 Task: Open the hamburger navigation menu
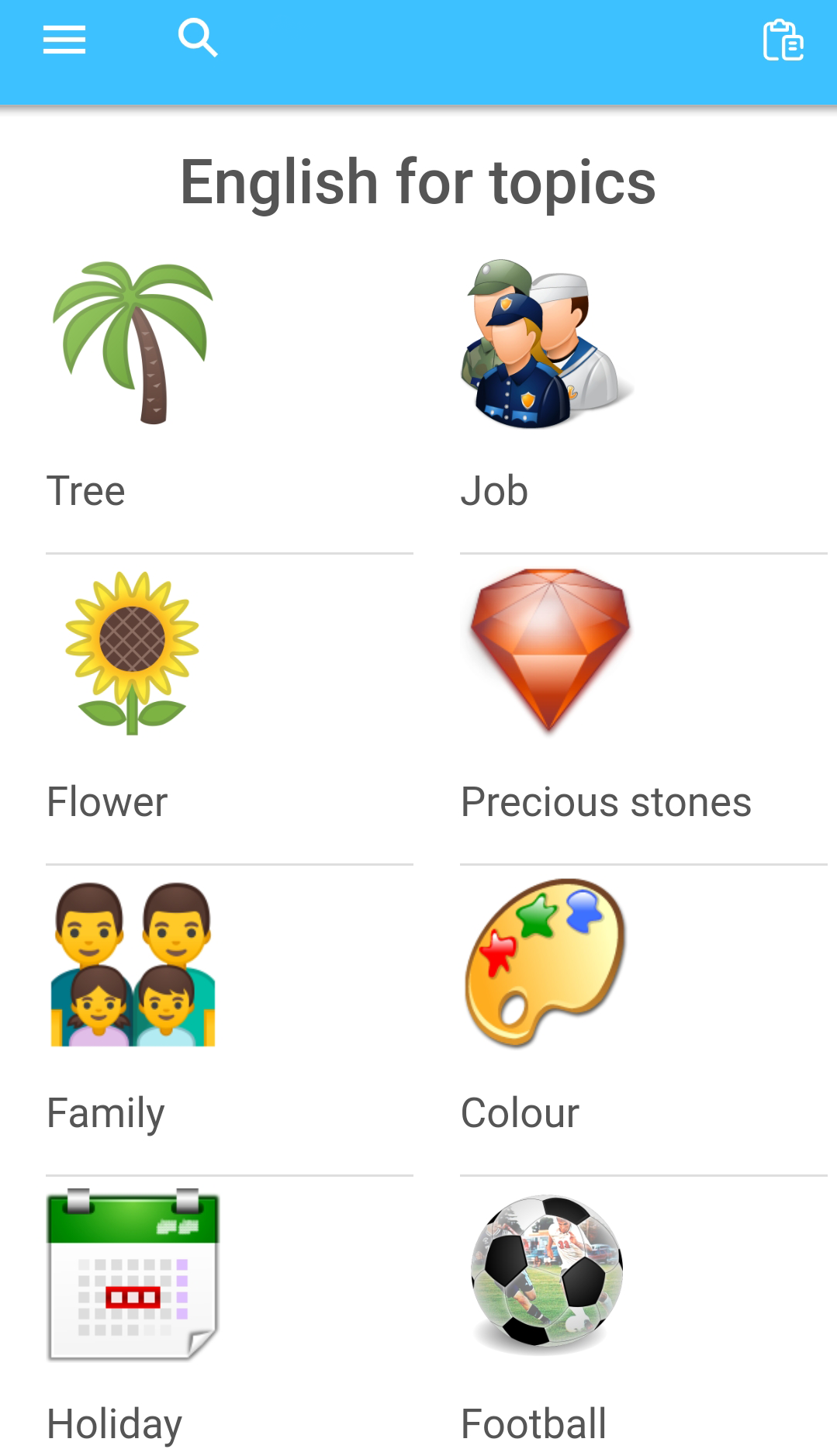(64, 40)
